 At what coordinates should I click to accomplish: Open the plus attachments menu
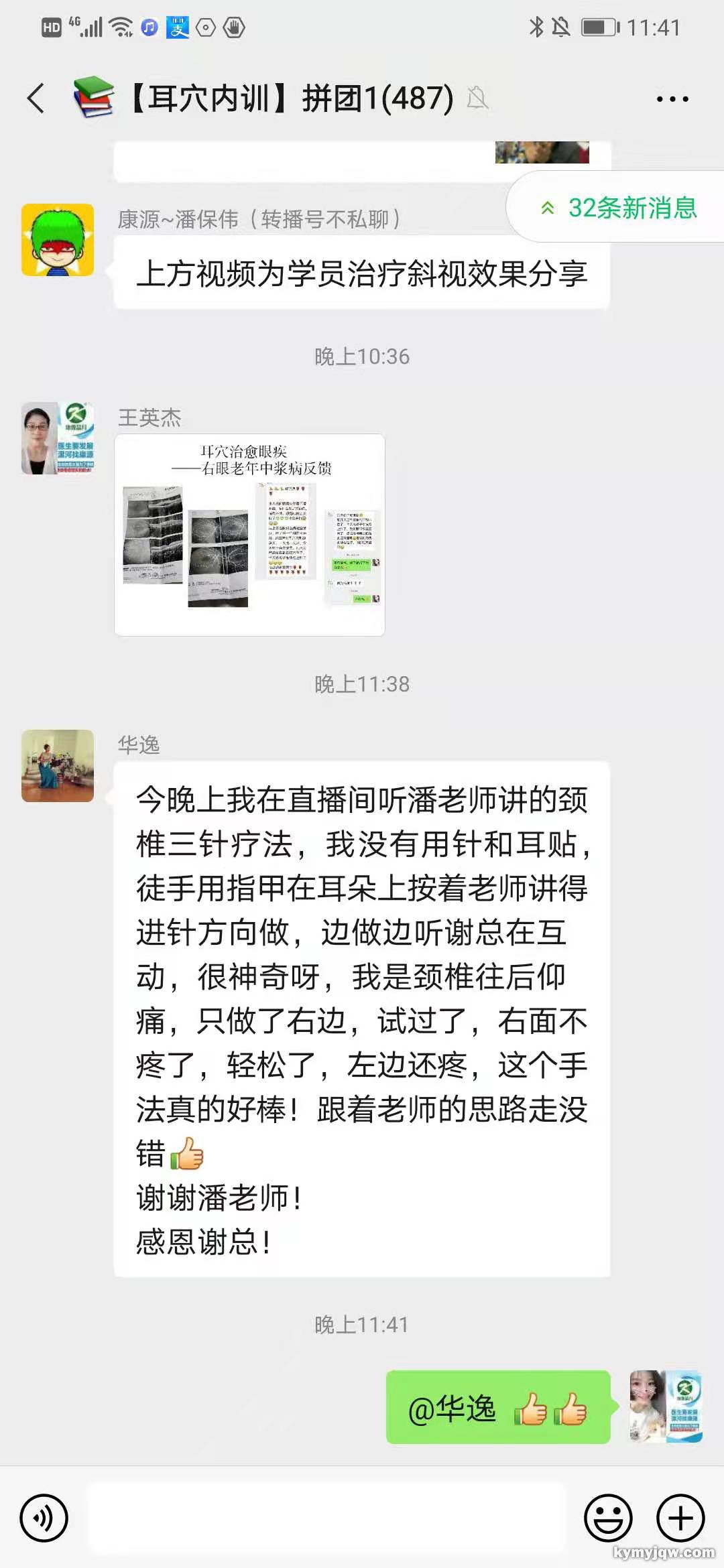(680, 1518)
